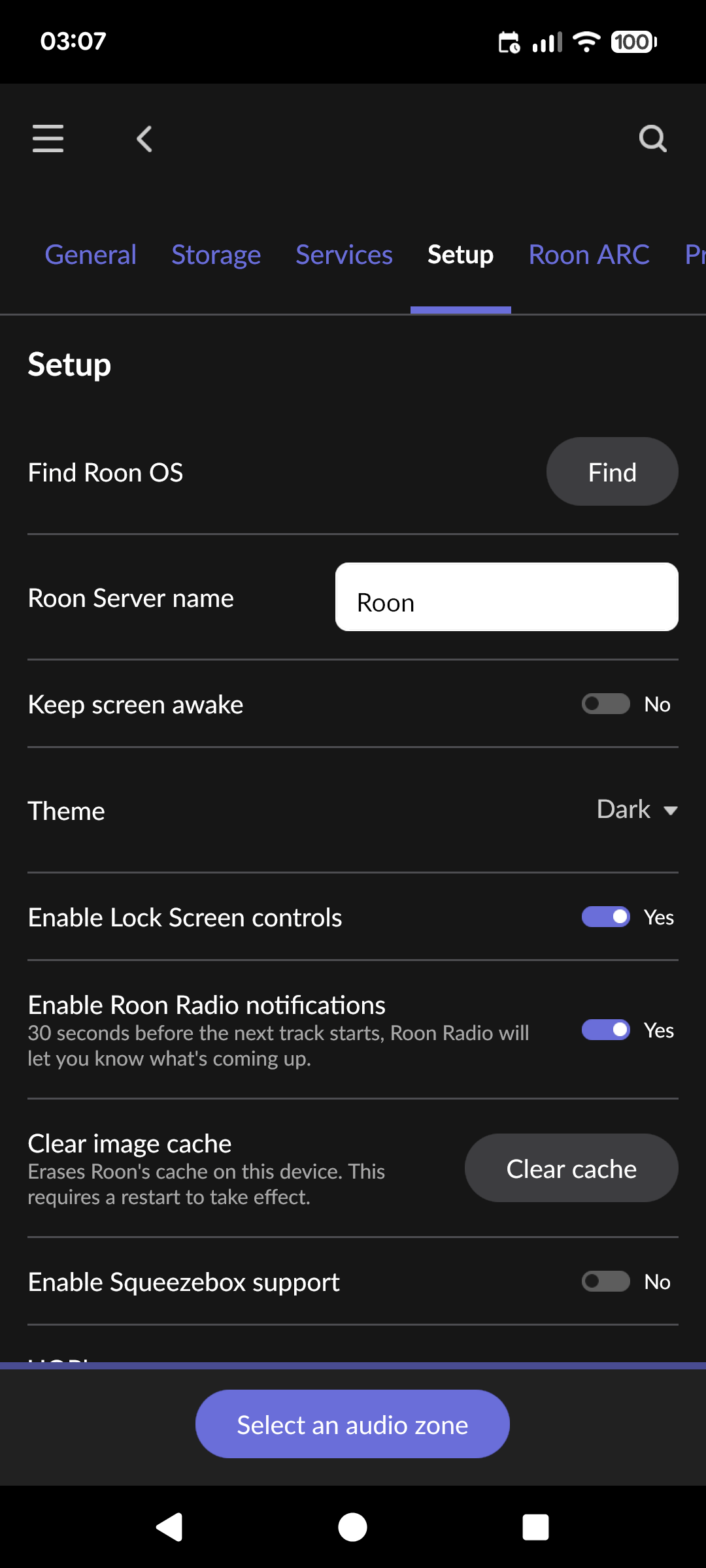Screen dimensions: 706x1568
Task: Open the hamburger drawer menu
Action: (48, 139)
